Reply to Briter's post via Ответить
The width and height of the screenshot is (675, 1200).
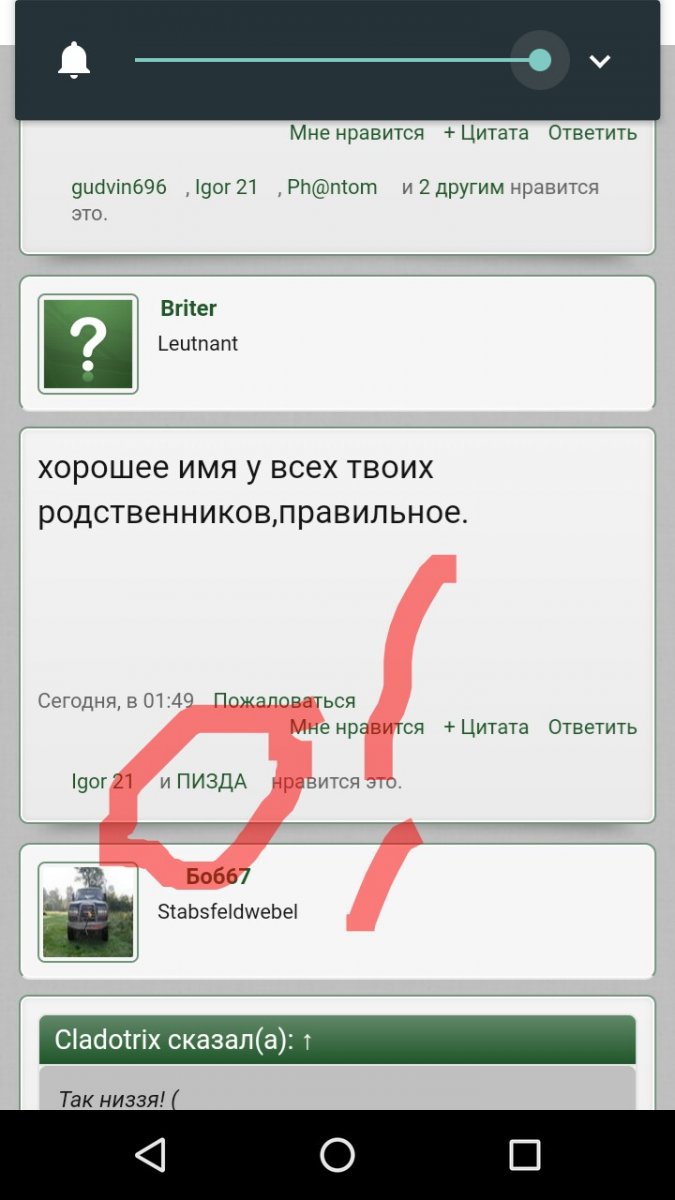pos(592,727)
